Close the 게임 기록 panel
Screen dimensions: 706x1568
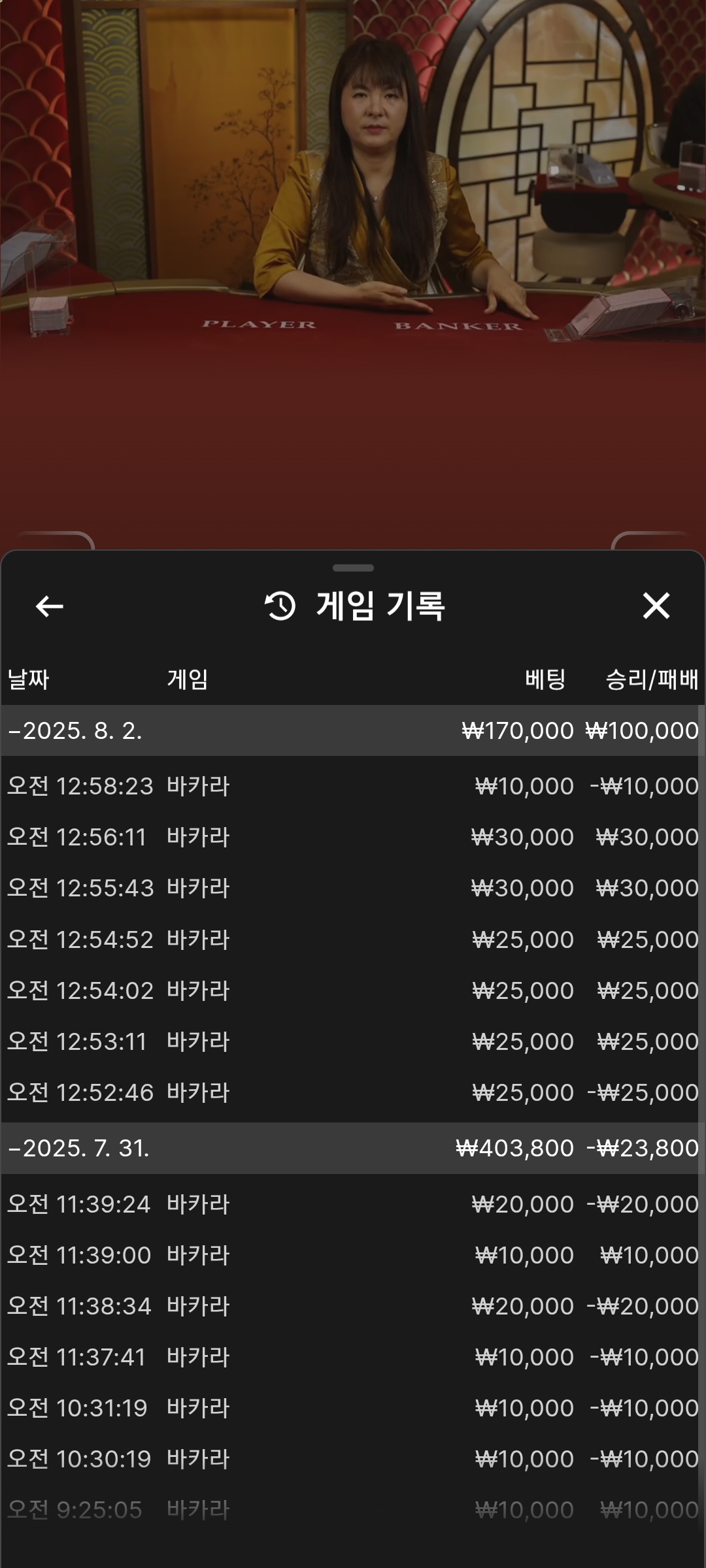point(656,606)
